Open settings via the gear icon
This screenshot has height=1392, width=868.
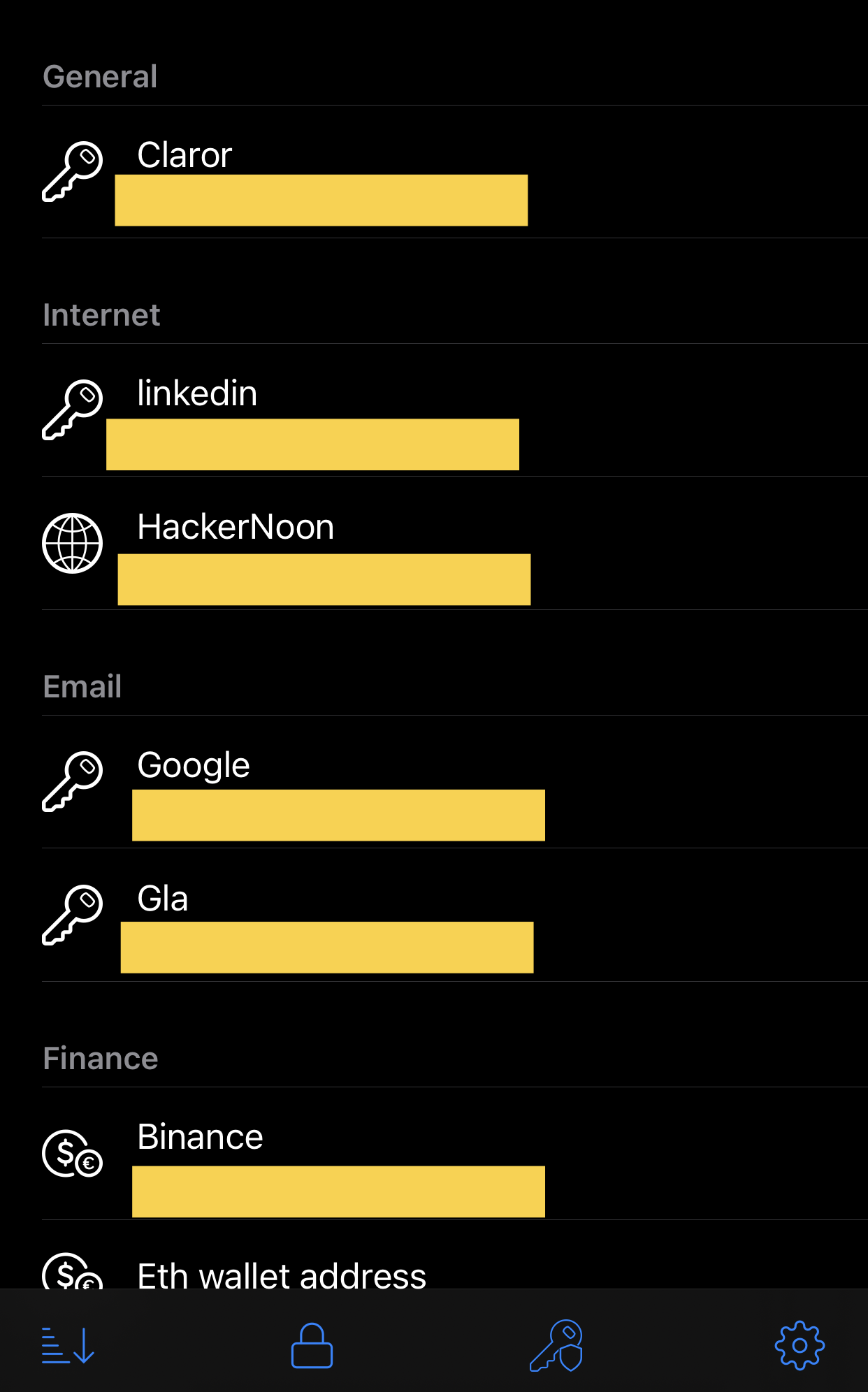pos(800,1345)
